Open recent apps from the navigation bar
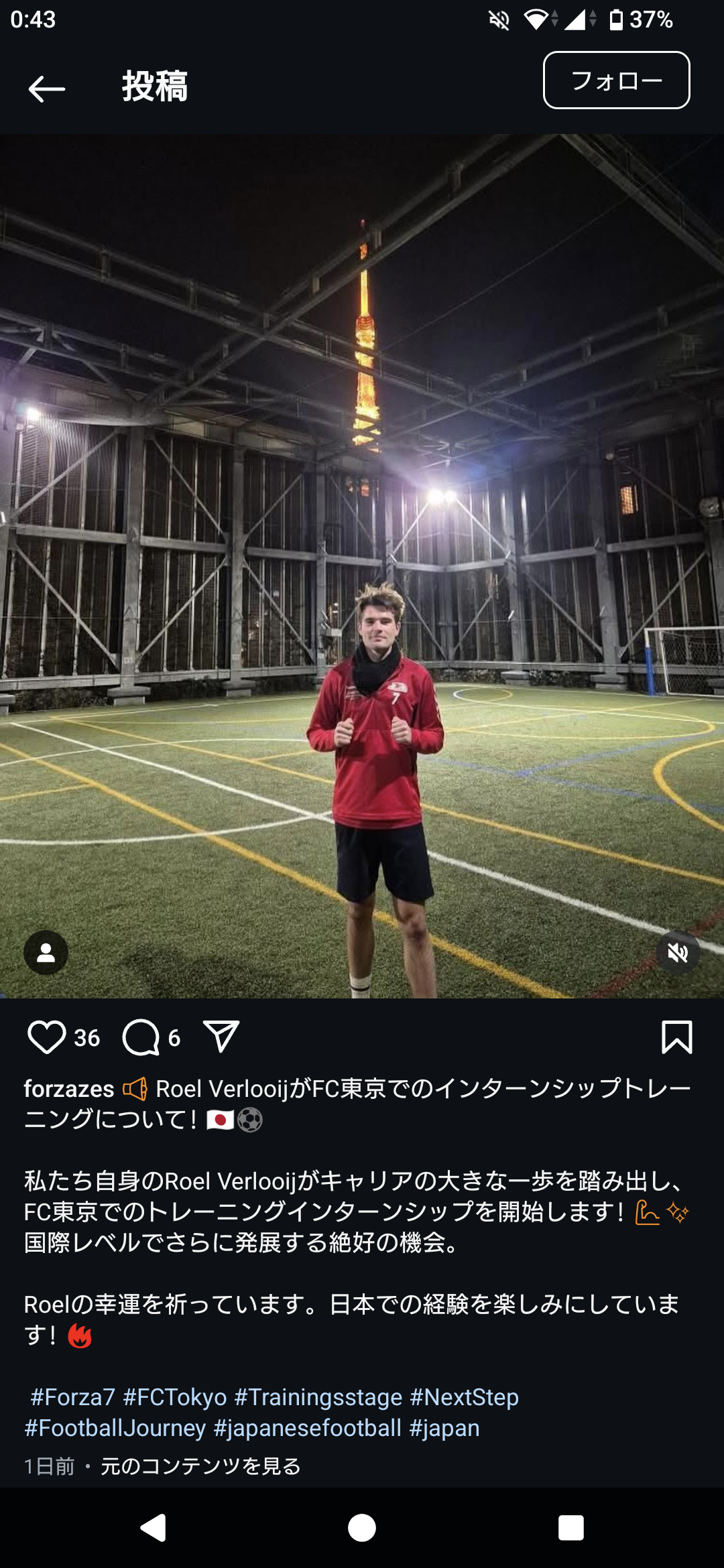This screenshot has height=1568, width=724. click(x=570, y=1528)
